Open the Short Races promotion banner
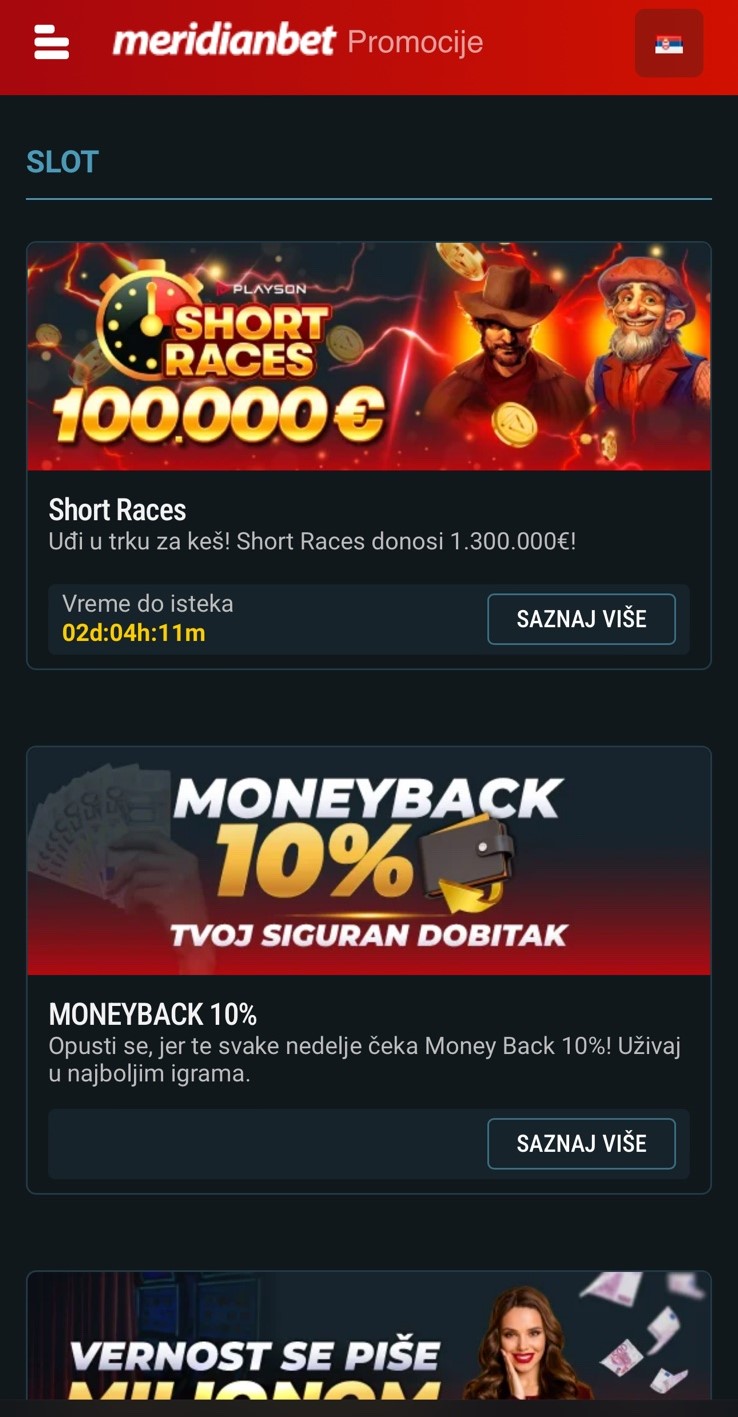This screenshot has height=1417, width=738. point(368,357)
